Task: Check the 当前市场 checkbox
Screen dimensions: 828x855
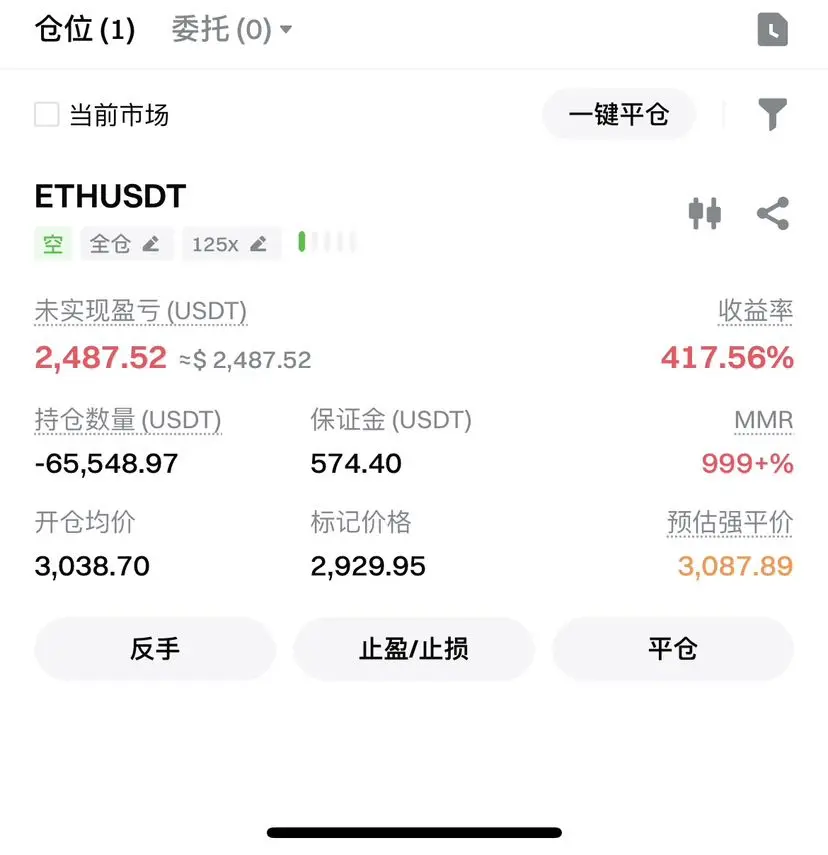Action: tap(47, 115)
